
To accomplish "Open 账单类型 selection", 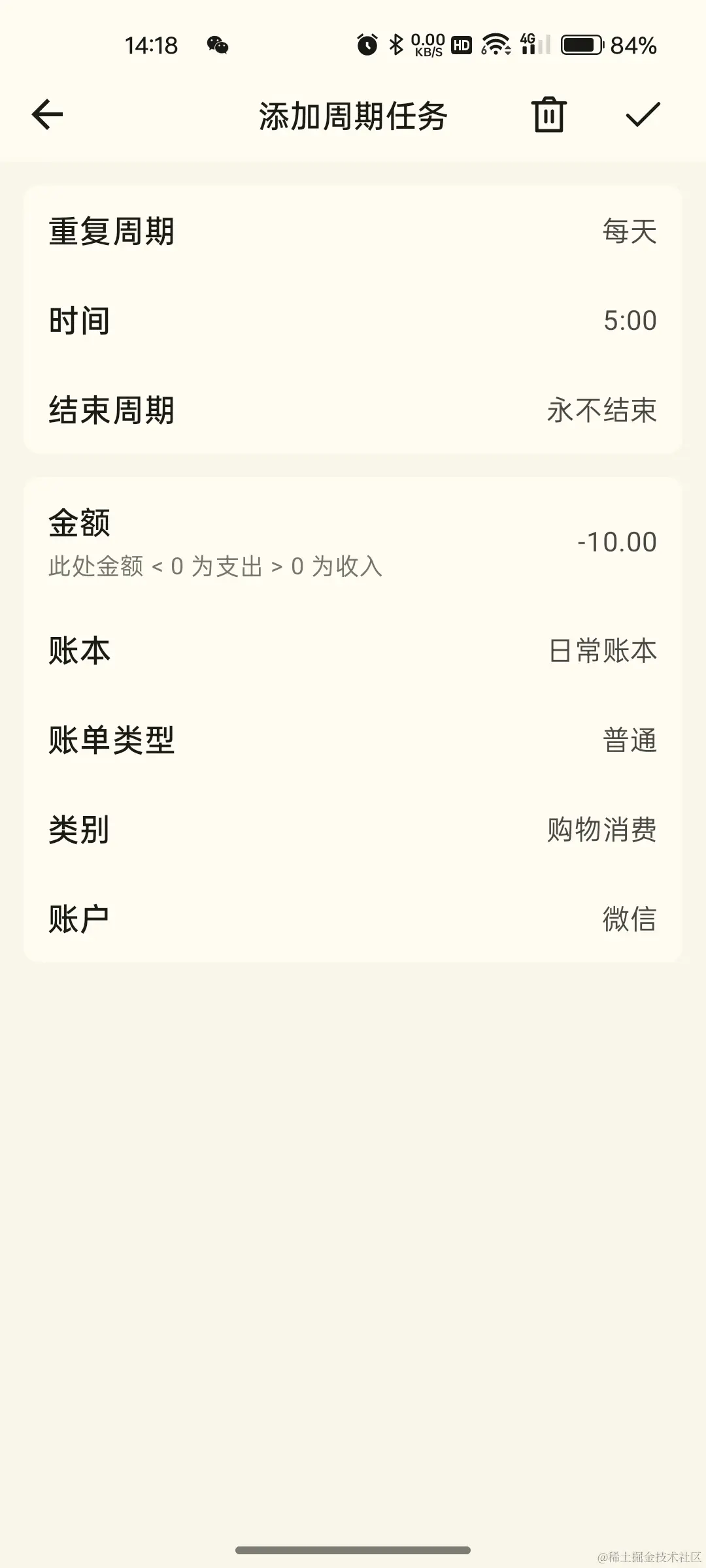I will [353, 740].
